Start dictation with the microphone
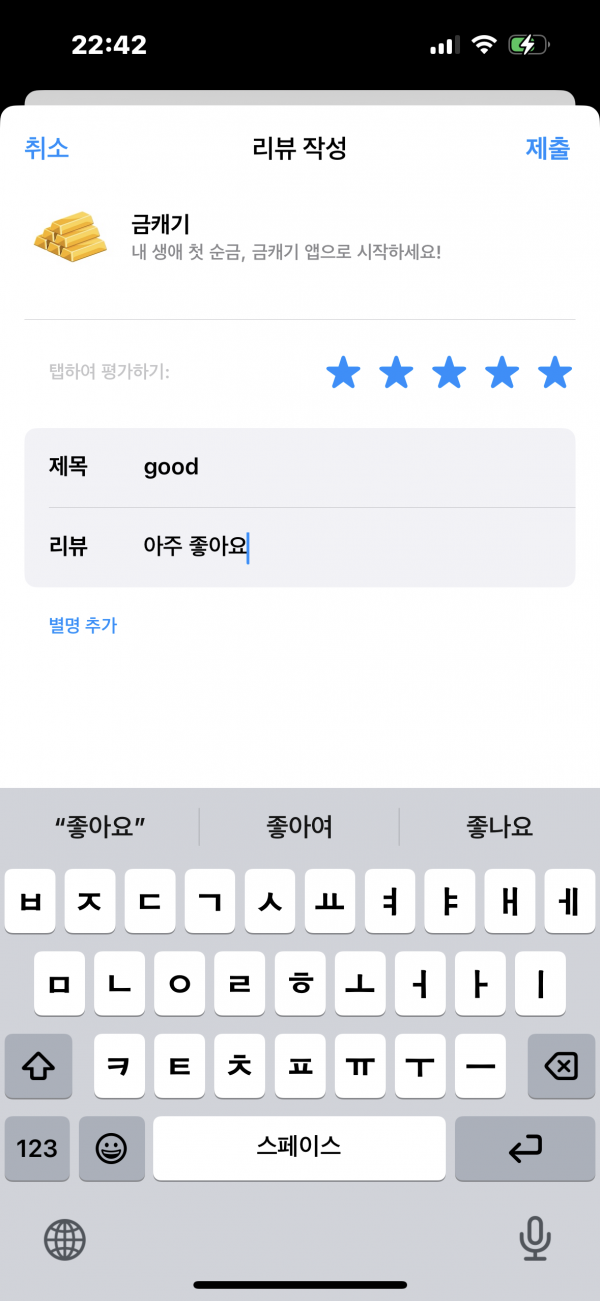This screenshot has width=600, height=1301. tap(535, 1240)
